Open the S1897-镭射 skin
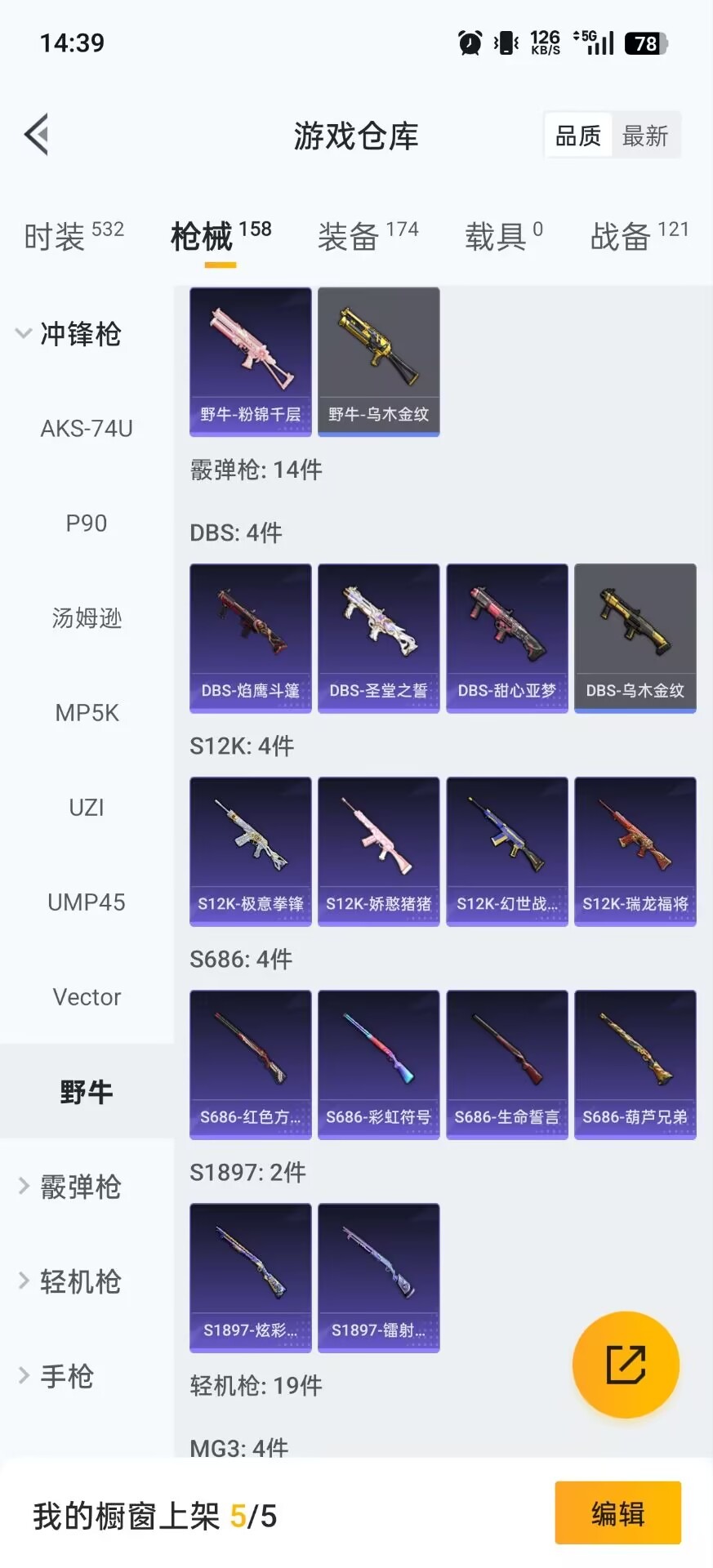 (x=378, y=1277)
